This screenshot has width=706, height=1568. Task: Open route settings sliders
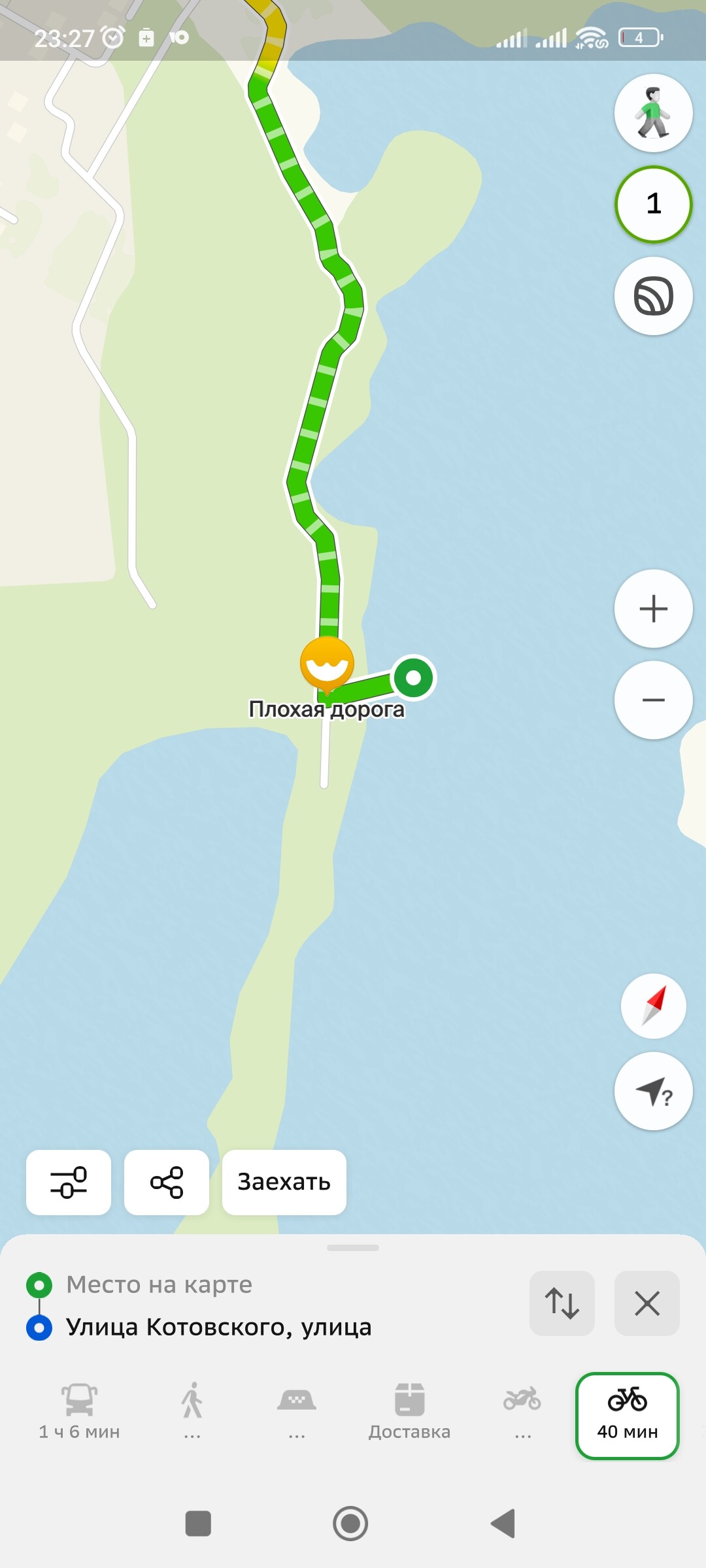tap(69, 1183)
